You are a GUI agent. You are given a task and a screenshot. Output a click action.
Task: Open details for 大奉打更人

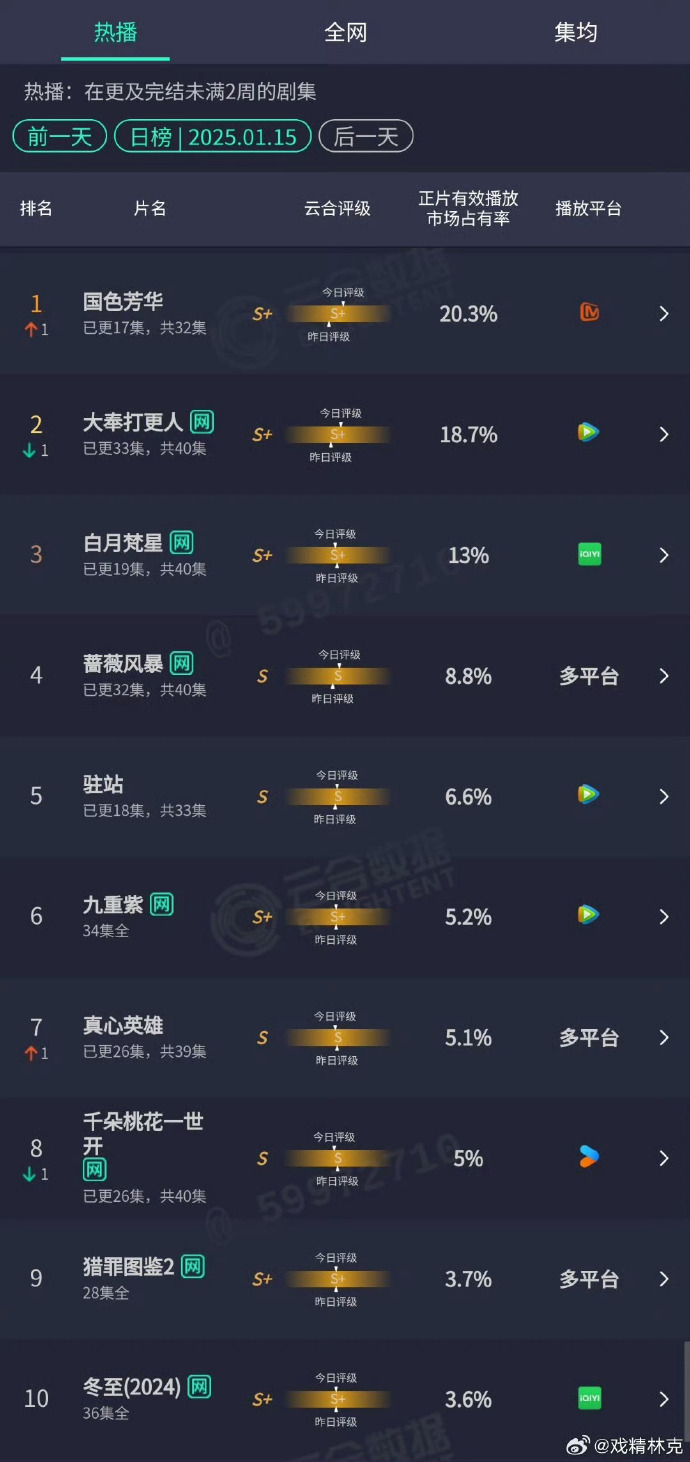point(663,434)
